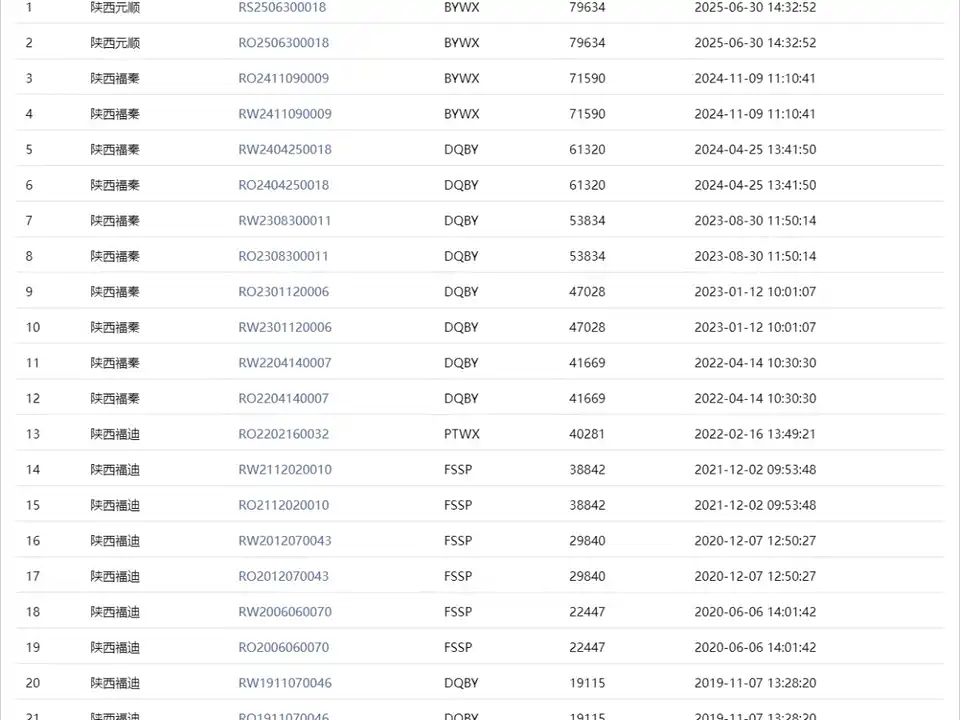Open order link RS2506300018
Image resolution: width=960 pixels, height=720 pixels.
click(282, 7)
